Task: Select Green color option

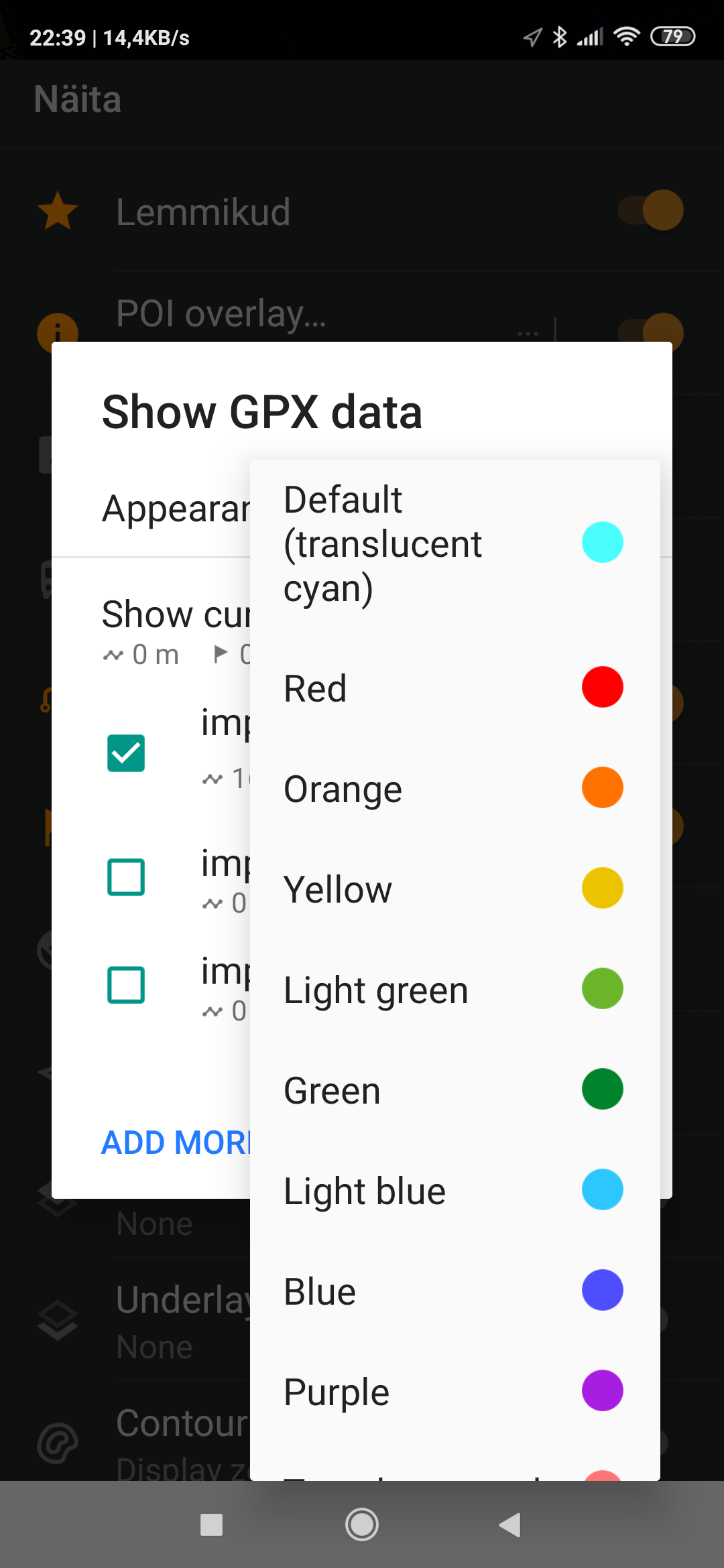Action: pos(453,1090)
